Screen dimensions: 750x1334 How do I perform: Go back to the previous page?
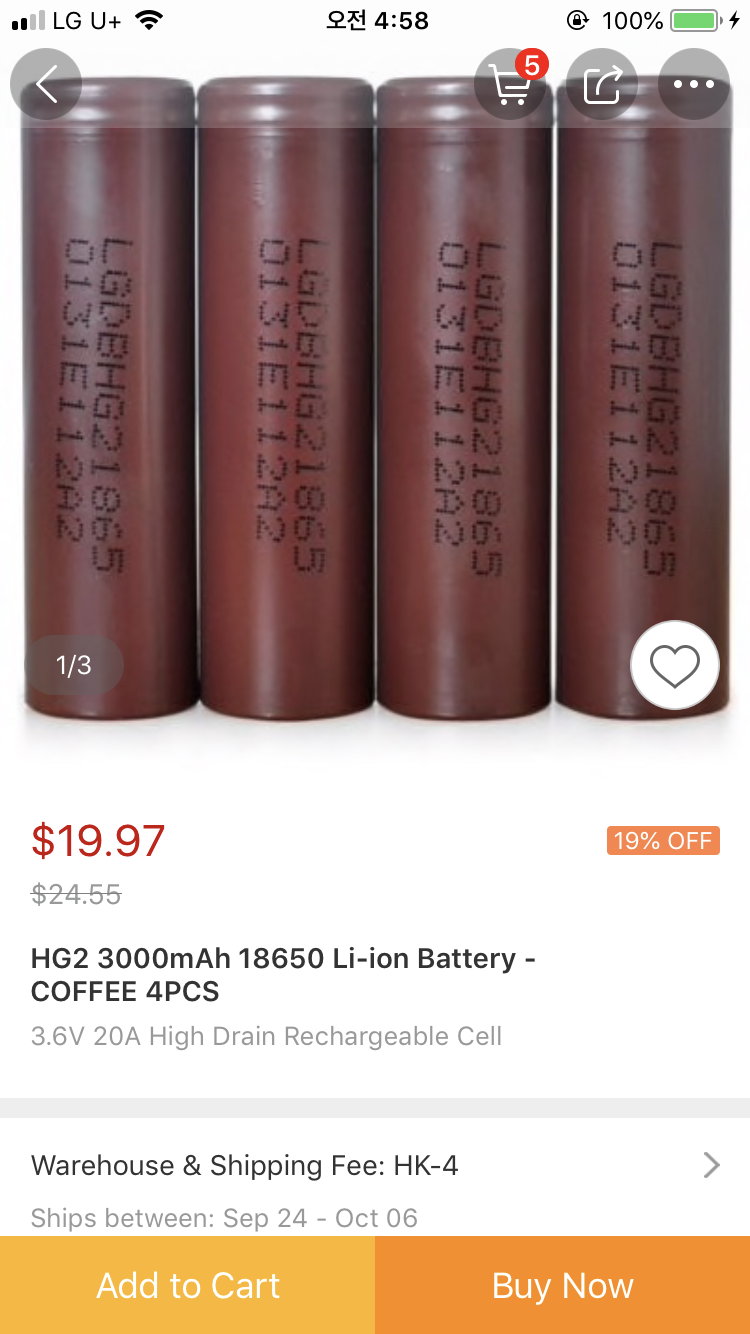(45, 85)
